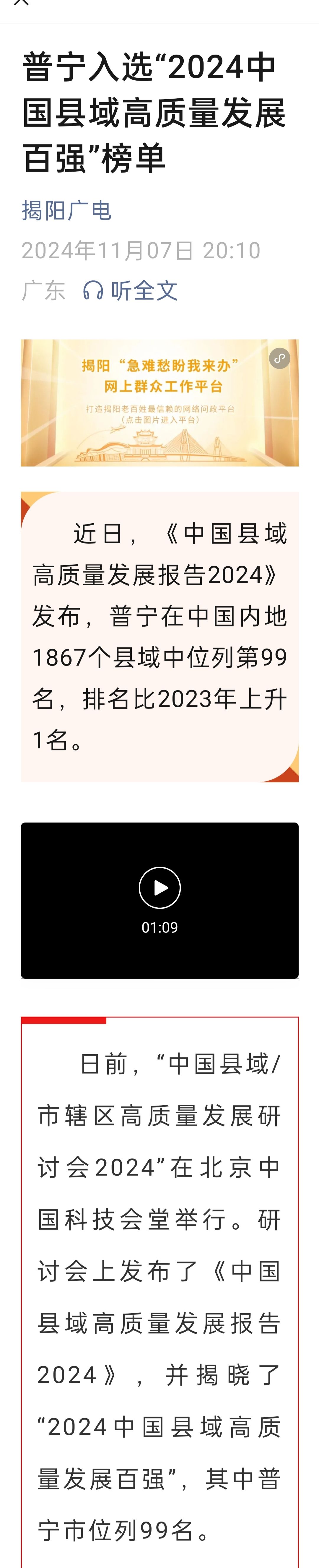The width and height of the screenshot is (319, 1568).
Task: Open the 揭阳广电 account profile
Action: click(66, 211)
